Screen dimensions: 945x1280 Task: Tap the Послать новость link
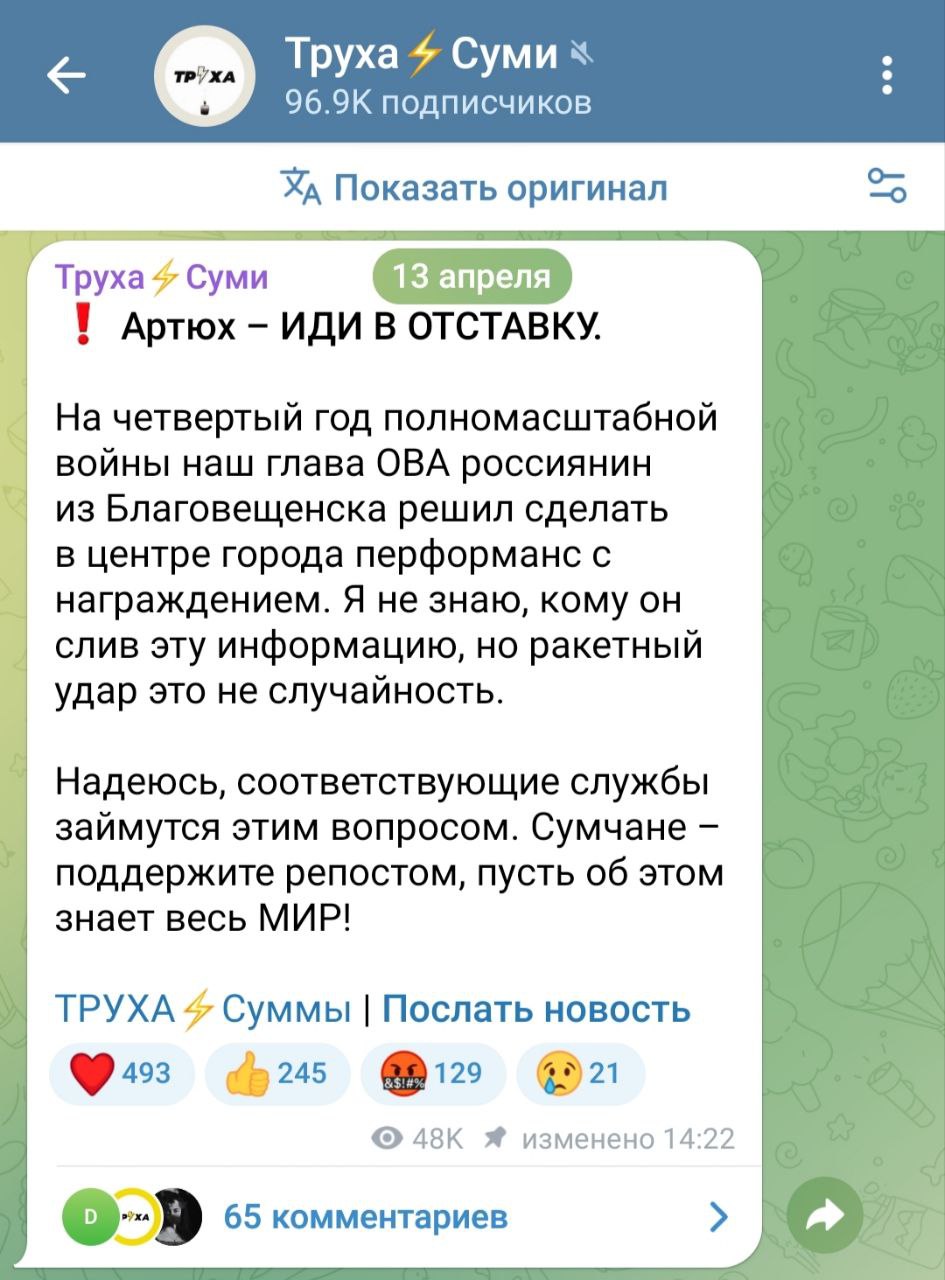[x=537, y=1009]
